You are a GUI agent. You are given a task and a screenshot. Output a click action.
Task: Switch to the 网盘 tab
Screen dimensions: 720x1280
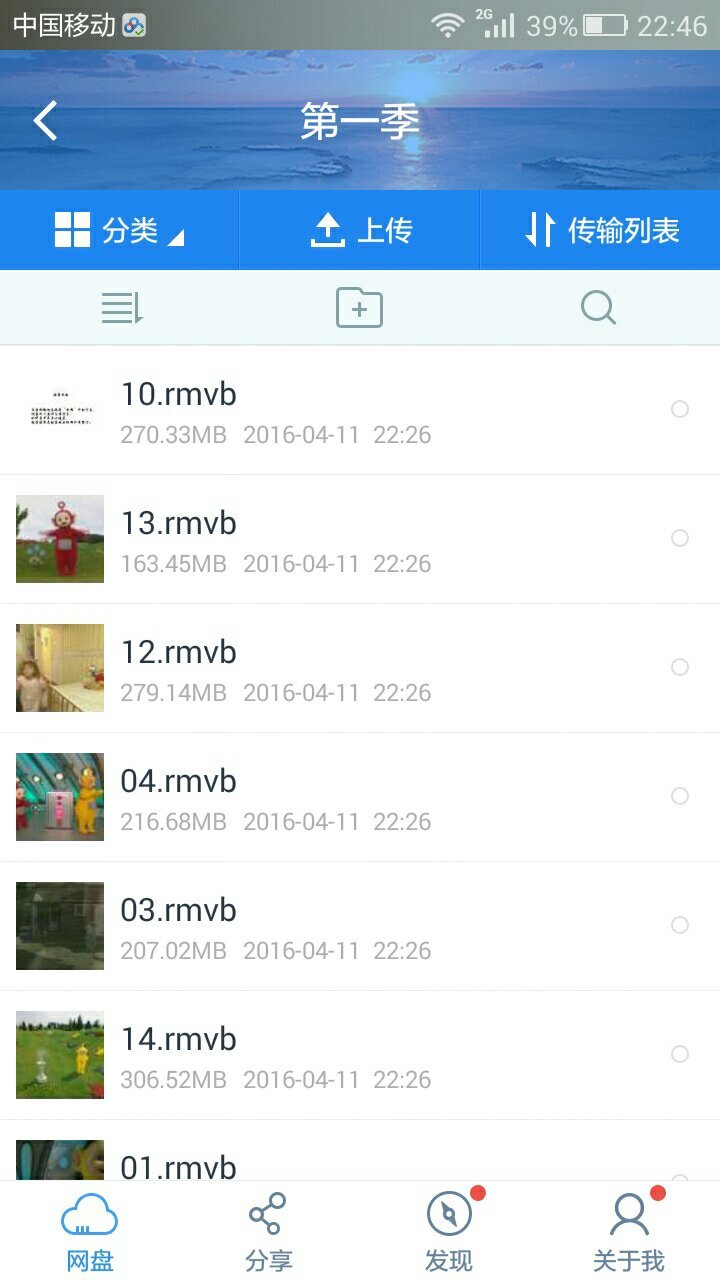(90, 1232)
